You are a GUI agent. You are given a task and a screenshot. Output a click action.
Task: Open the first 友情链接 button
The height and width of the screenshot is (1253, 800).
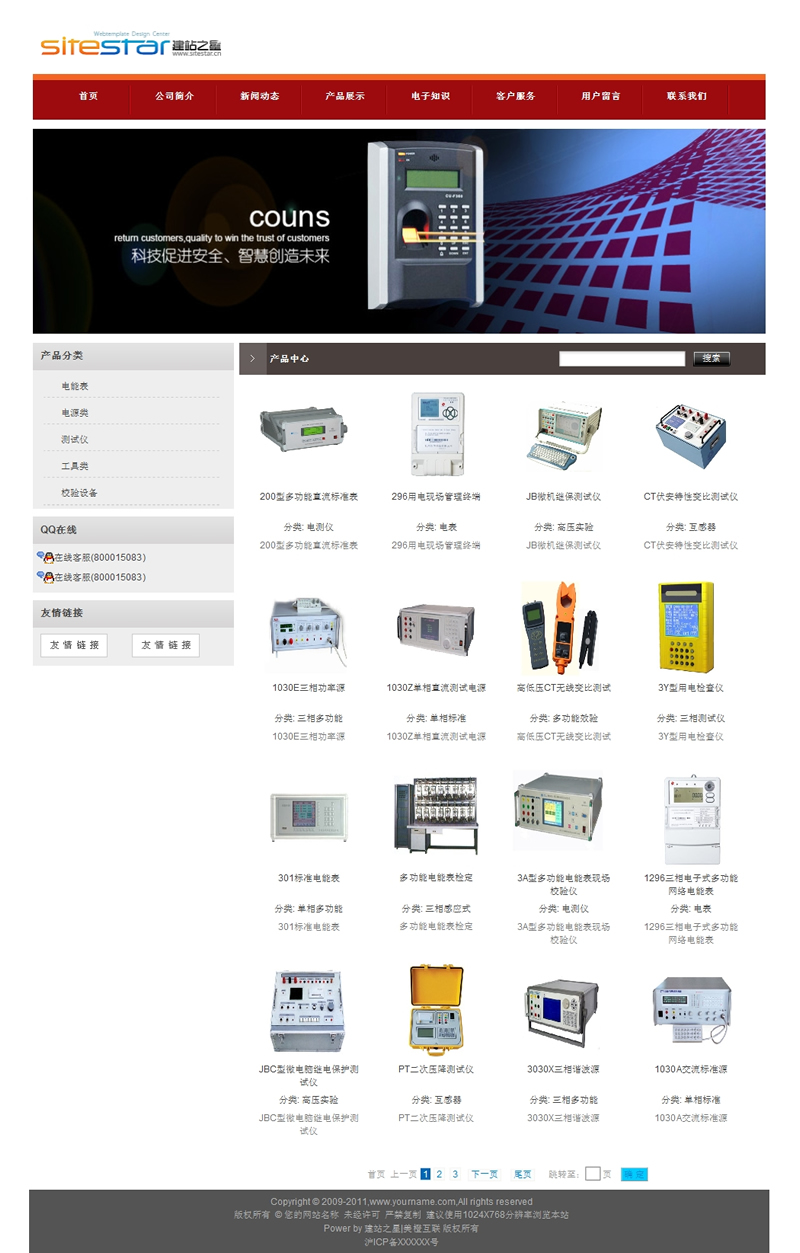pos(74,645)
